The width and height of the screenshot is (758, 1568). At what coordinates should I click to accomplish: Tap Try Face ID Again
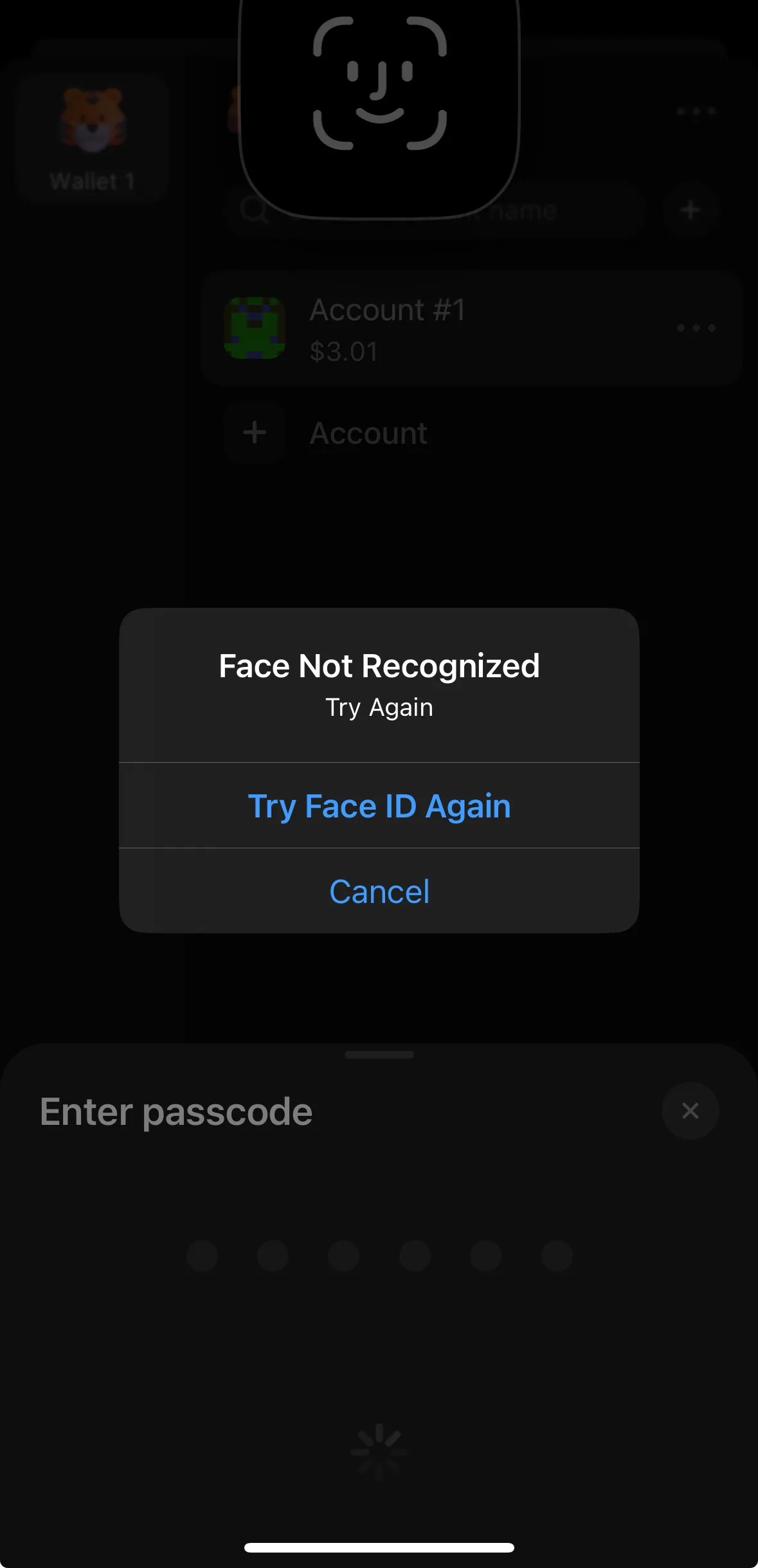click(x=379, y=806)
